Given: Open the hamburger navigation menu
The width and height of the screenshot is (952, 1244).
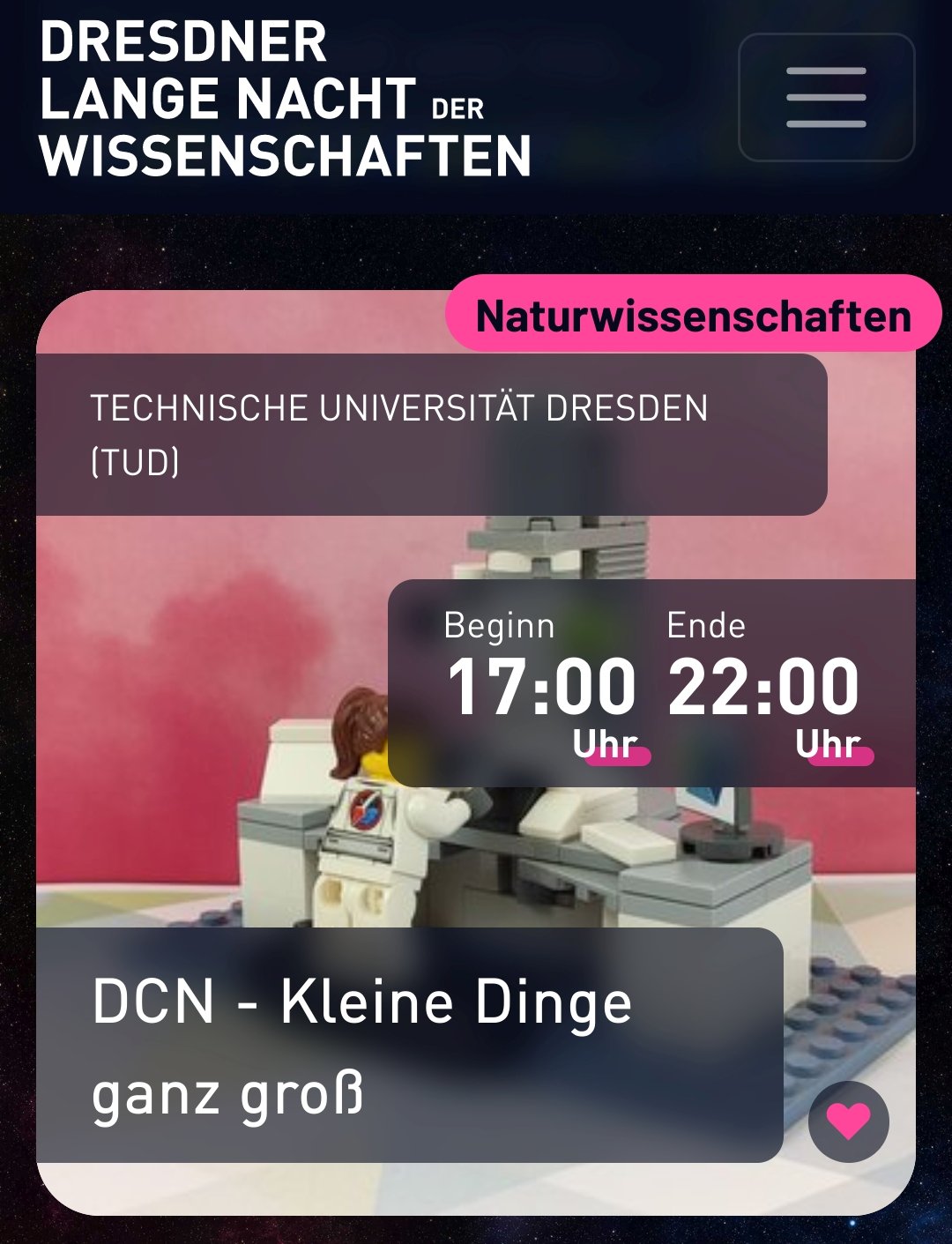Looking at the screenshot, I should pyautogui.click(x=826, y=97).
